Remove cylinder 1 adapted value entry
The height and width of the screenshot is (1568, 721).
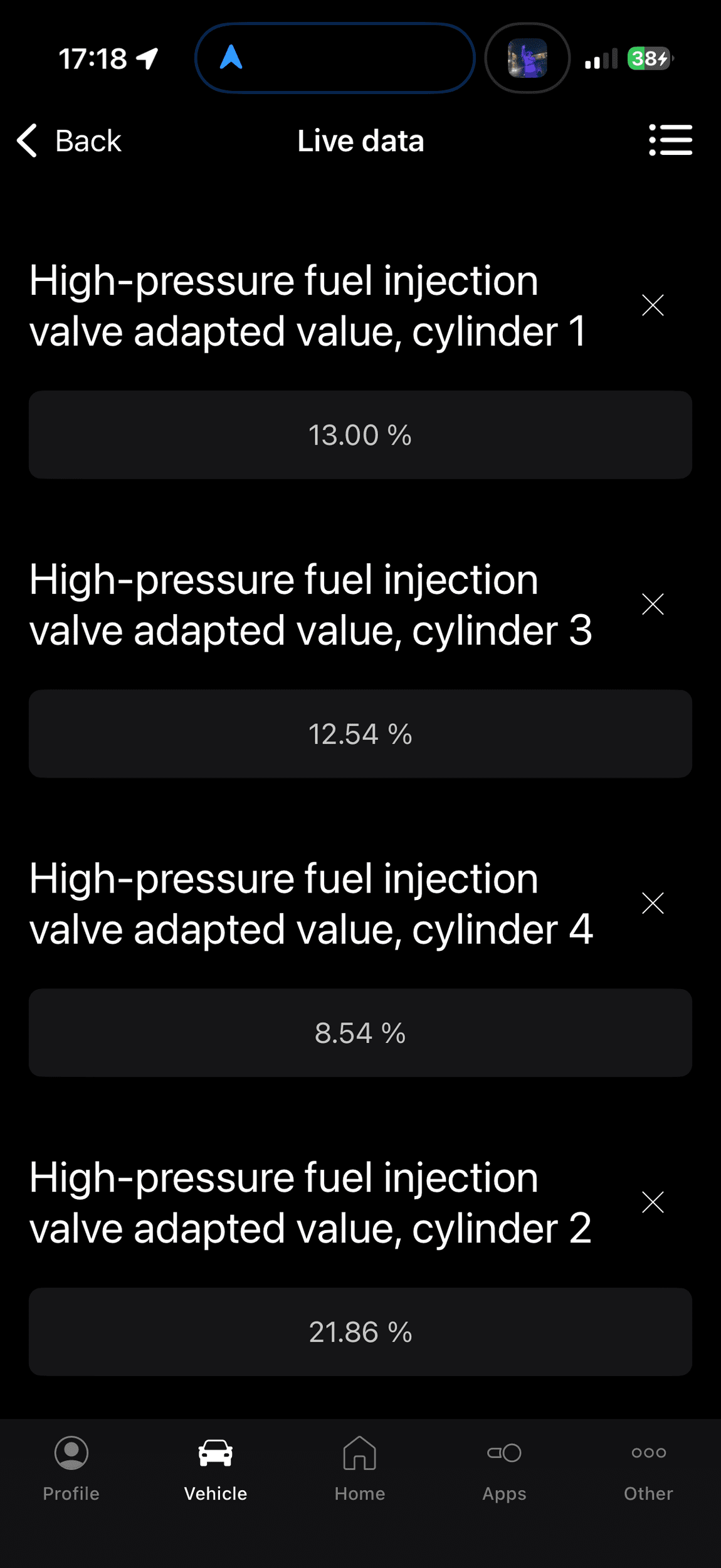[653, 305]
